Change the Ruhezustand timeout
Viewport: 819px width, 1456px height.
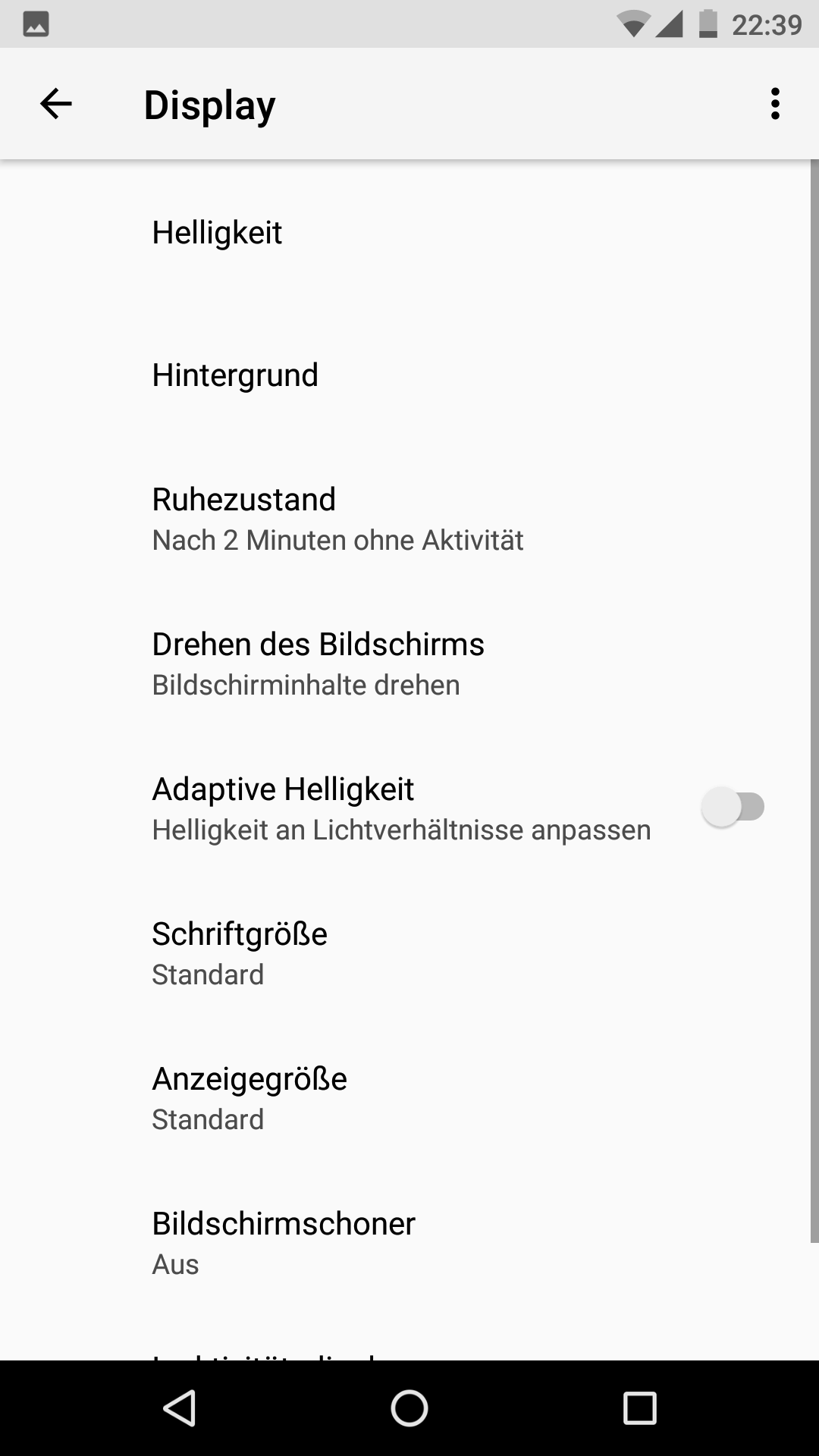337,519
